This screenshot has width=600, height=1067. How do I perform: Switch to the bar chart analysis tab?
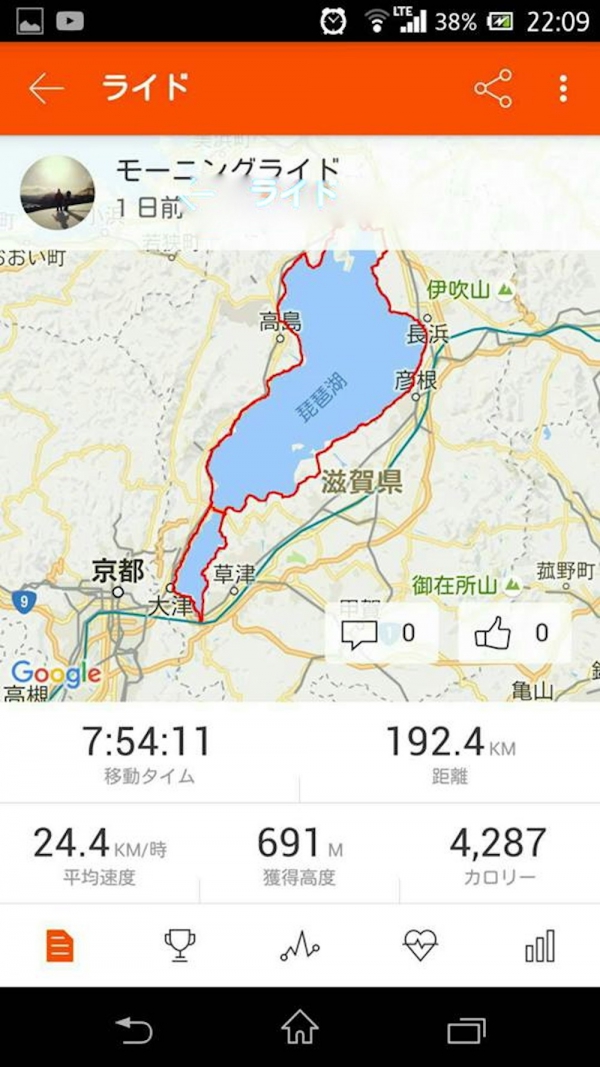(x=539, y=946)
